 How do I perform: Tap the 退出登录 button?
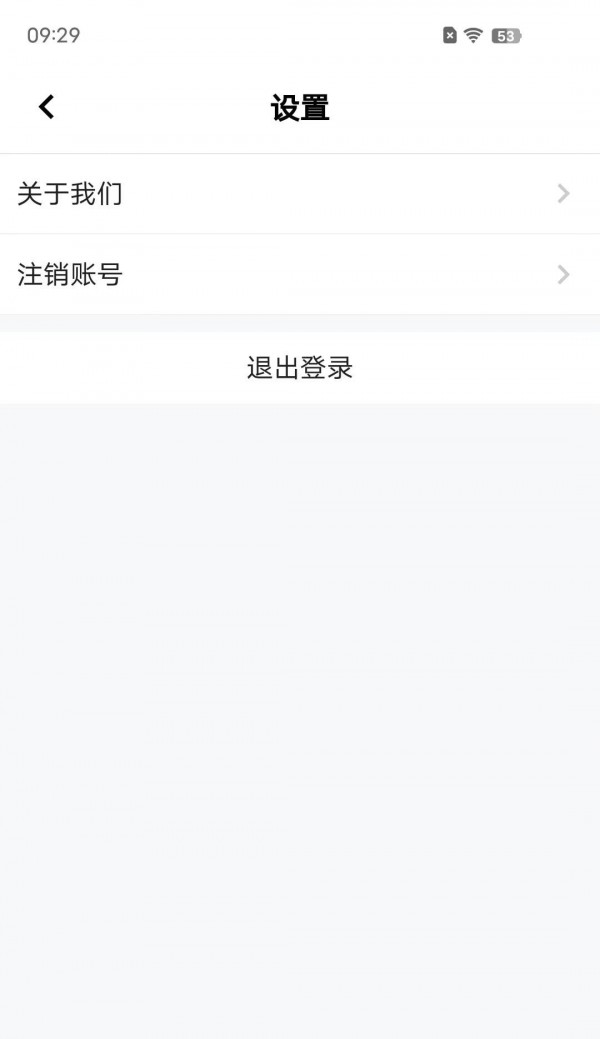tap(300, 368)
